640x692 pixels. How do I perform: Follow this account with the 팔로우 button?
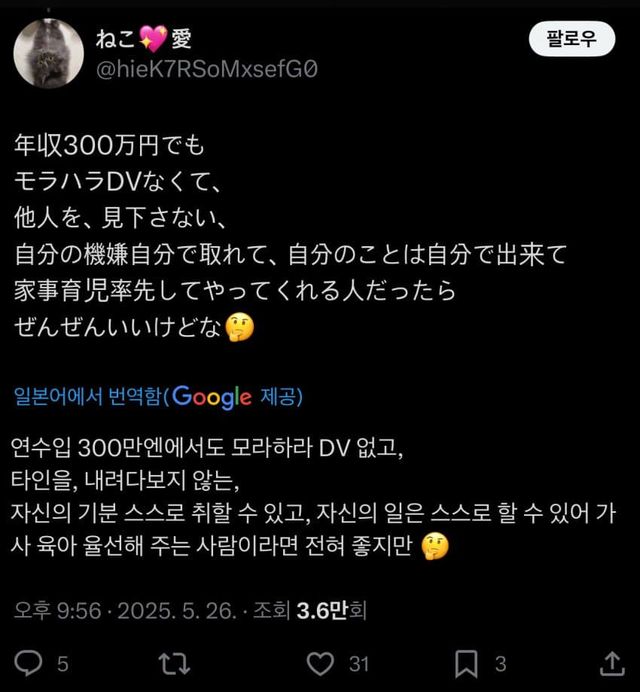571,40
